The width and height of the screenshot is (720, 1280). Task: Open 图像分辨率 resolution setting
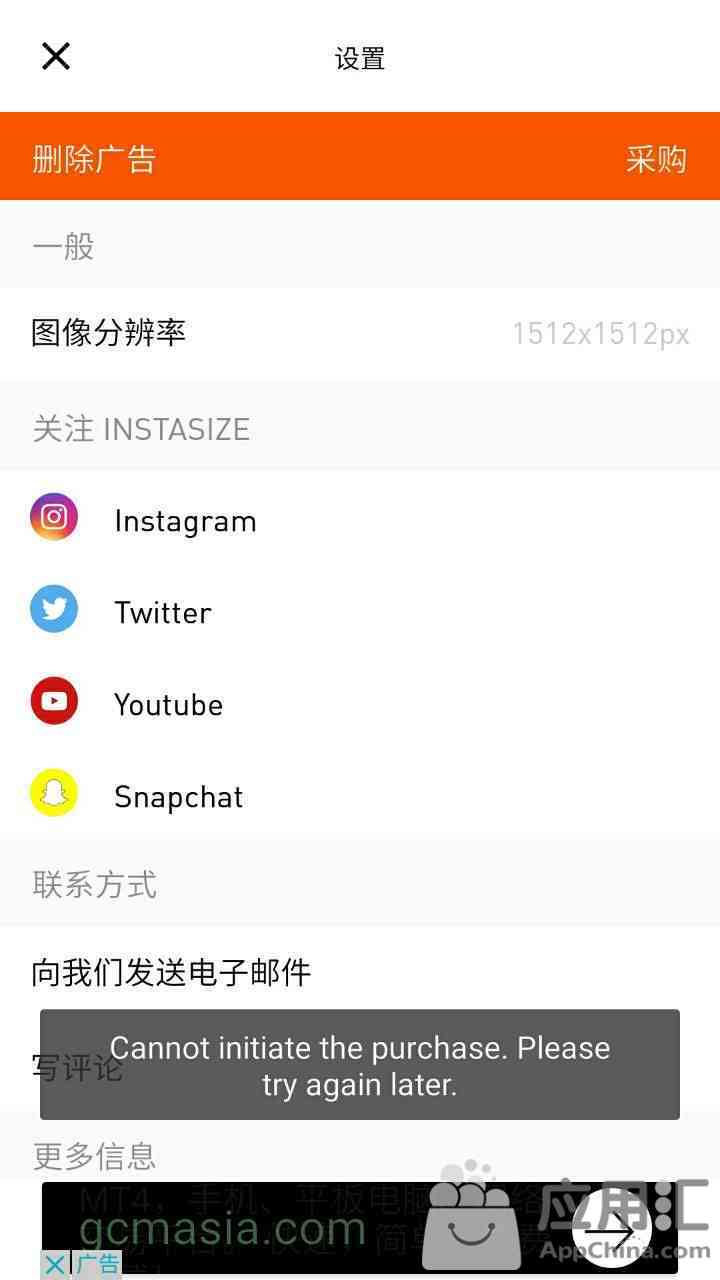(360, 333)
